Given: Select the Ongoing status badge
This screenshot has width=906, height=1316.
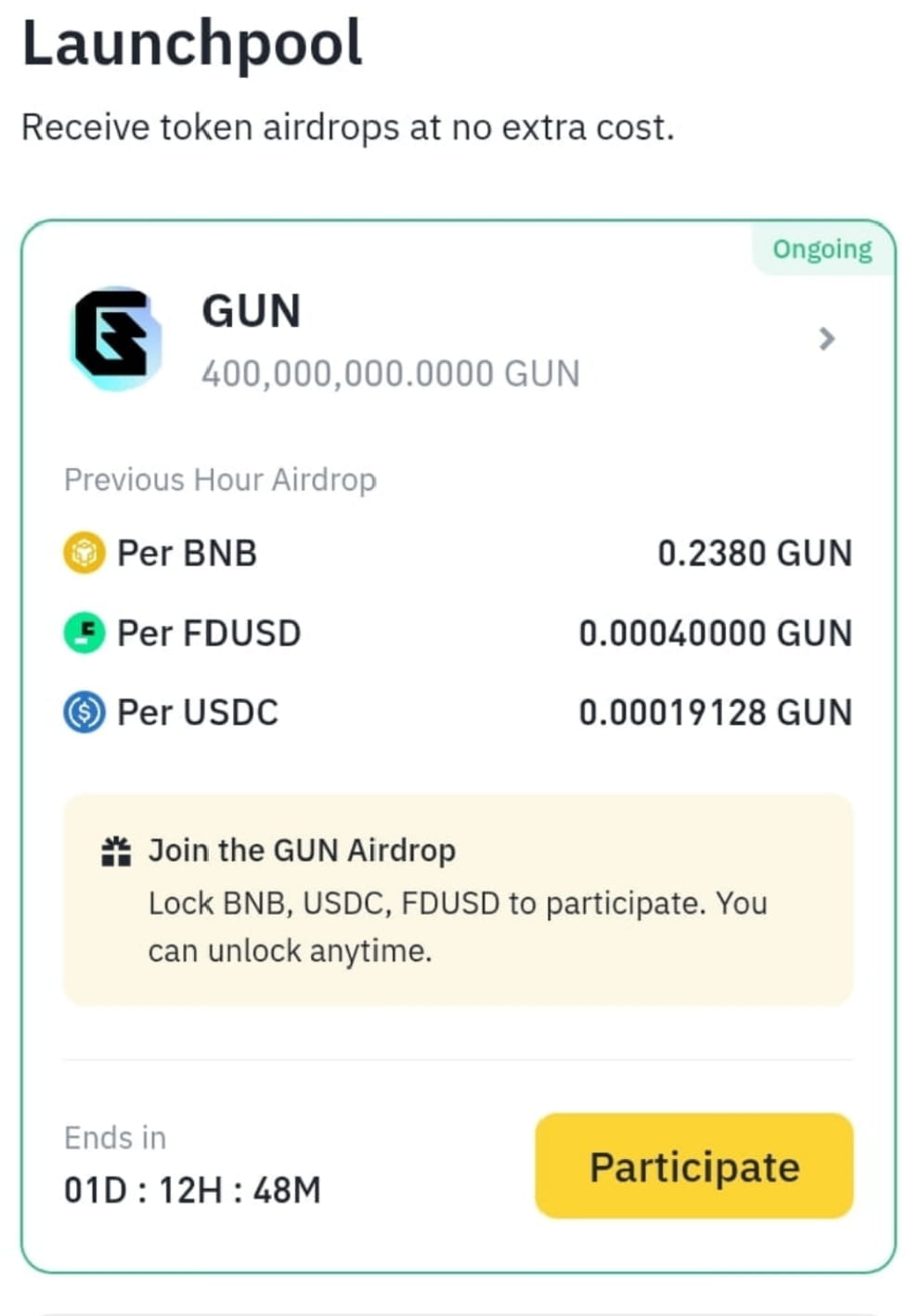Looking at the screenshot, I should pyautogui.click(x=821, y=249).
